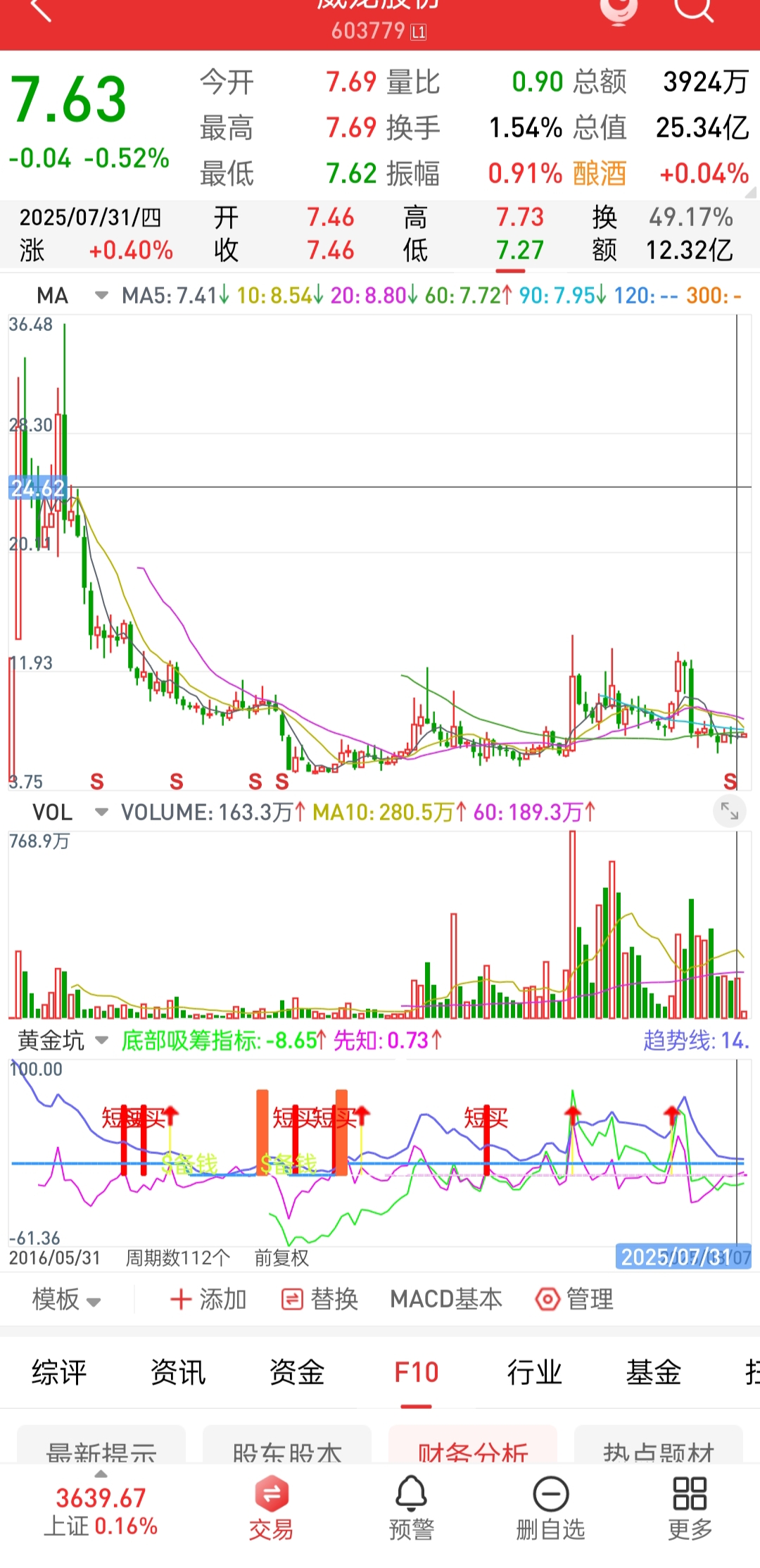Select the MACD基本 template

(x=446, y=1299)
